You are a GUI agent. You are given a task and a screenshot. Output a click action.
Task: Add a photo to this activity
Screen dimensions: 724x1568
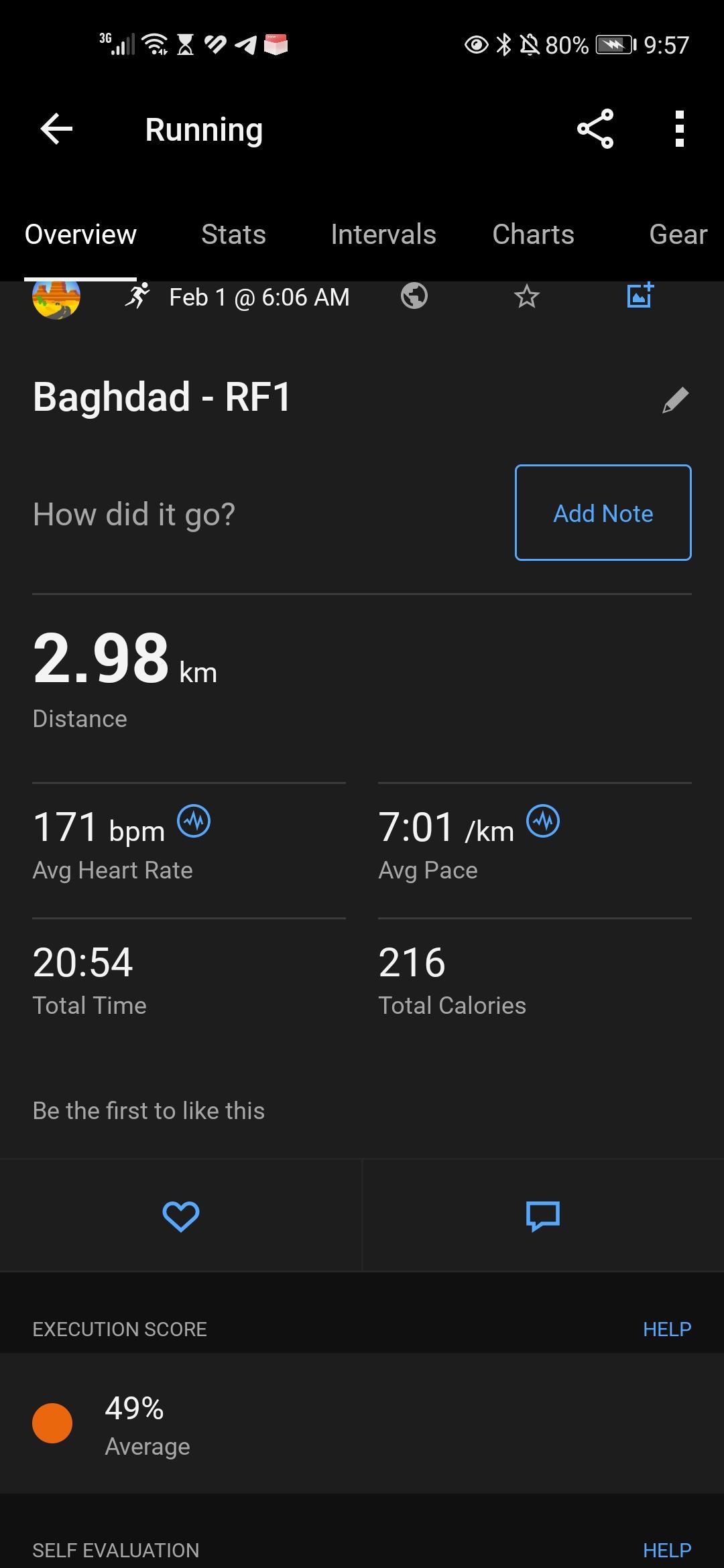(640, 295)
